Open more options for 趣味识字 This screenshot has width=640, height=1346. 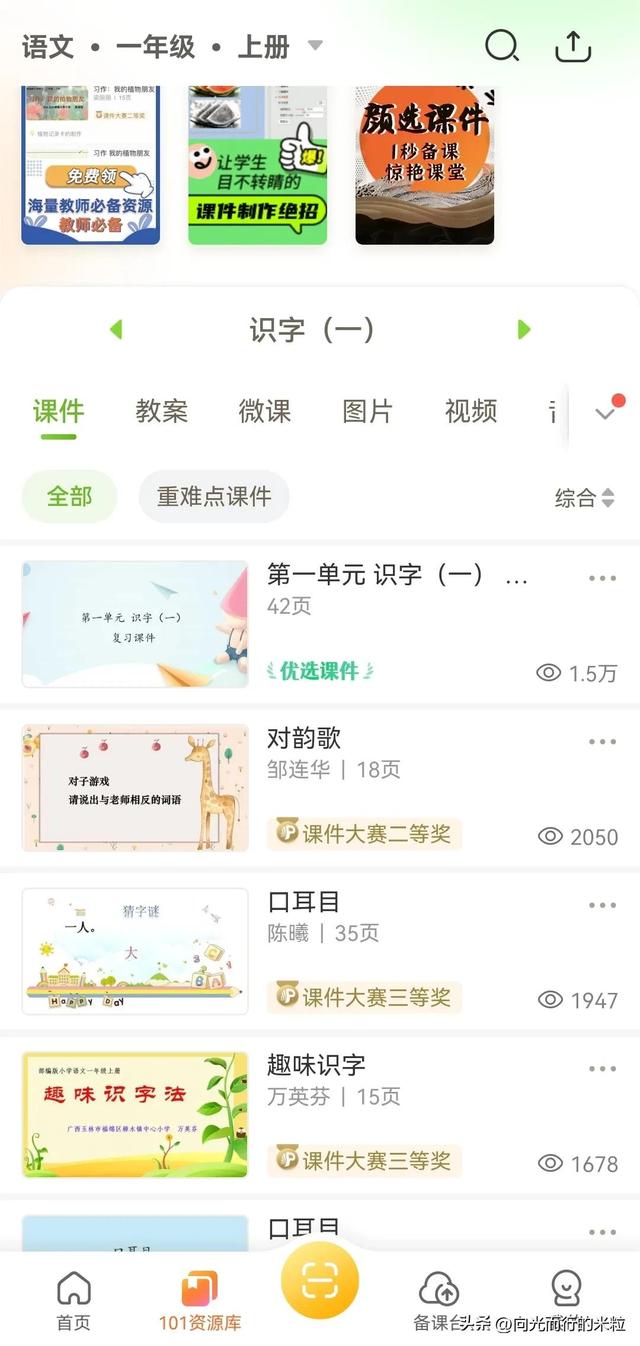pyautogui.click(x=602, y=1068)
